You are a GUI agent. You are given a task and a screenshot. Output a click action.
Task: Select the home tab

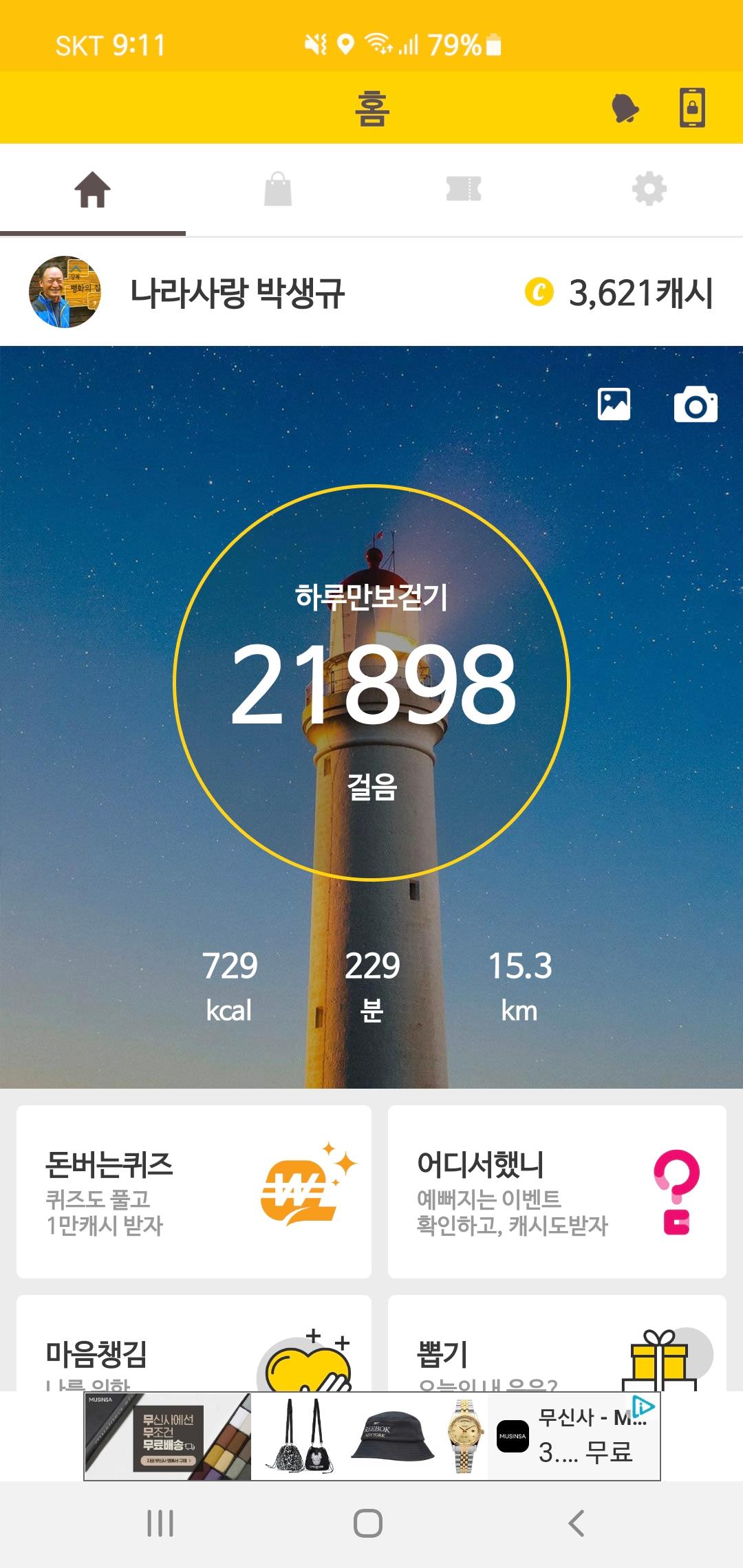93,190
